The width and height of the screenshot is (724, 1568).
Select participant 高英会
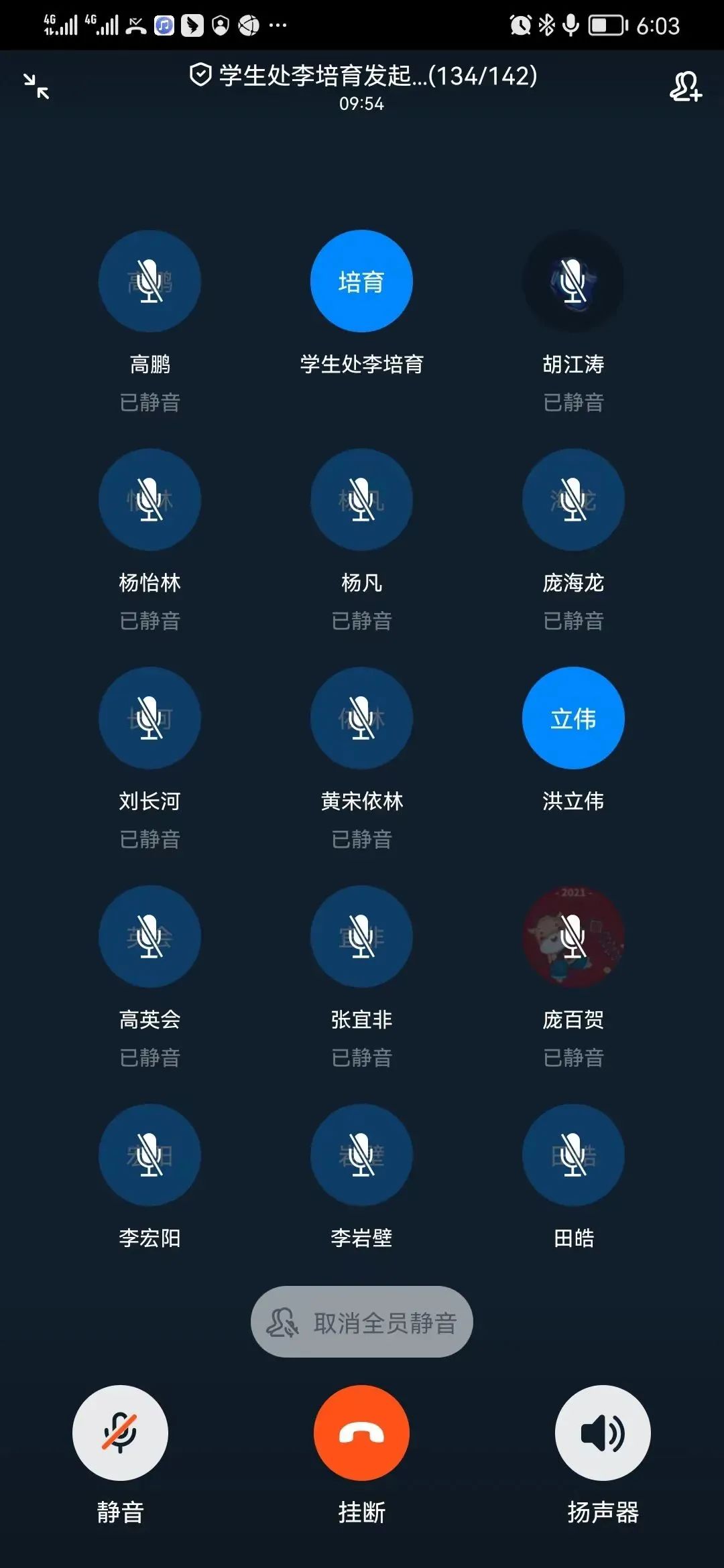coord(149,937)
